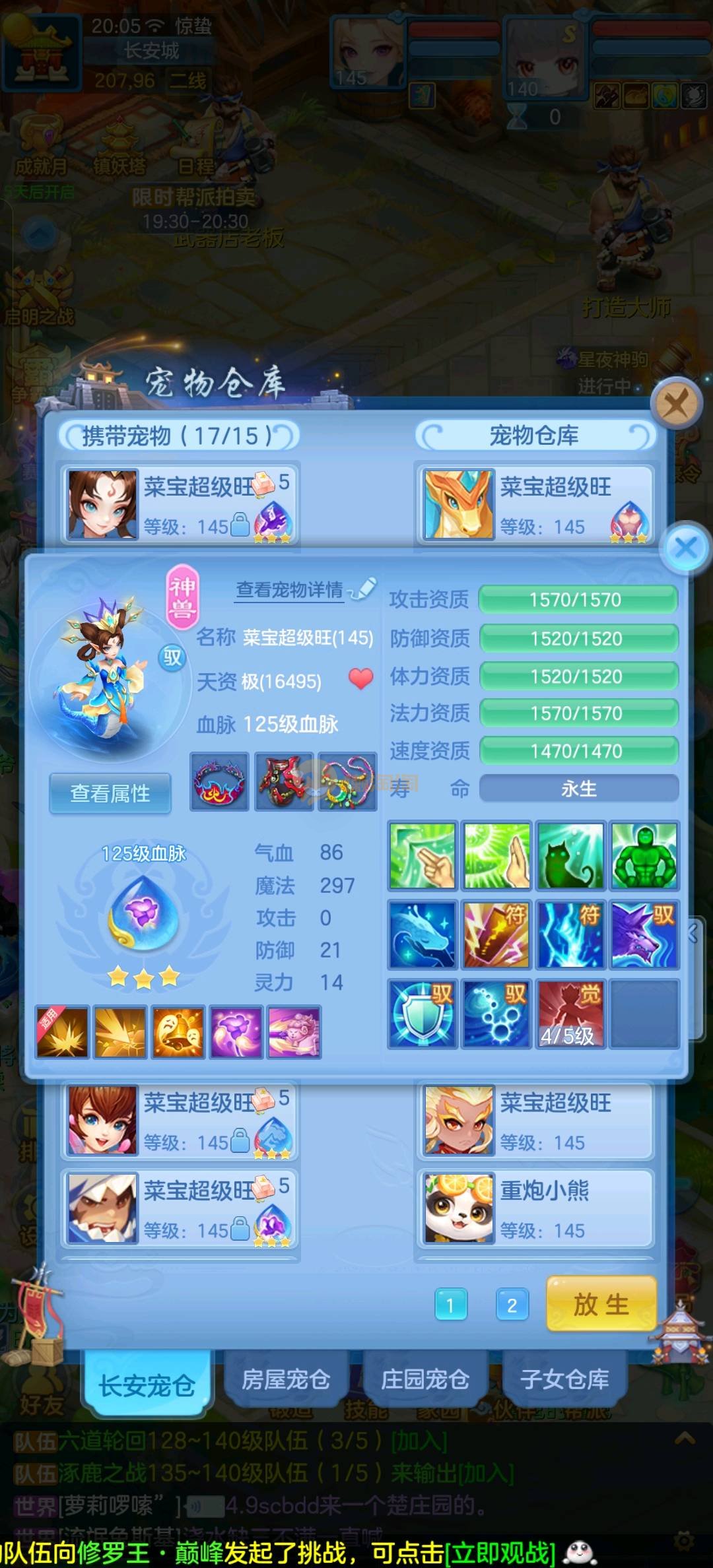The height and width of the screenshot is (1568, 713).
Task: Close the pet warehouse window
Action: click(675, 402)
